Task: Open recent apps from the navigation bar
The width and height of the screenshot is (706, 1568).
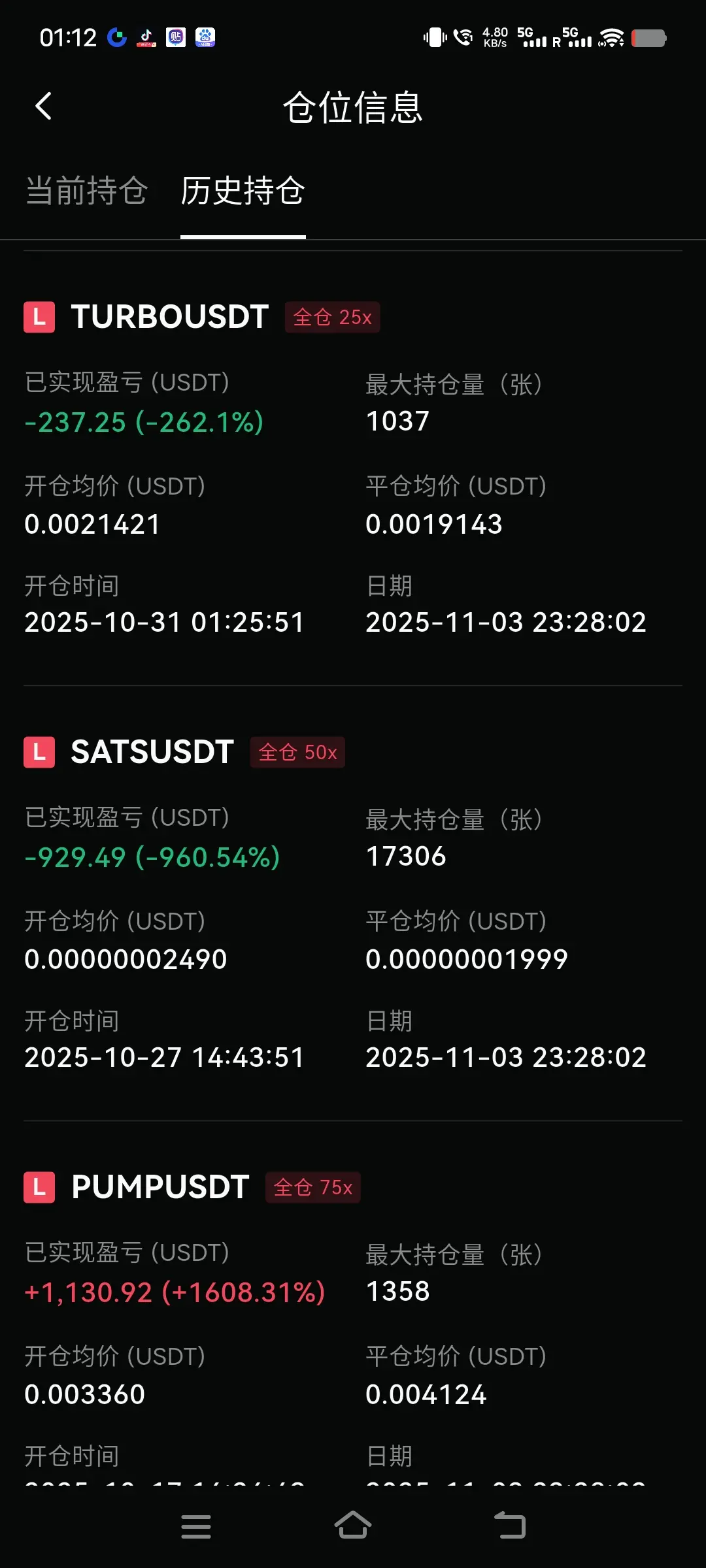Action: [196, 1526]
